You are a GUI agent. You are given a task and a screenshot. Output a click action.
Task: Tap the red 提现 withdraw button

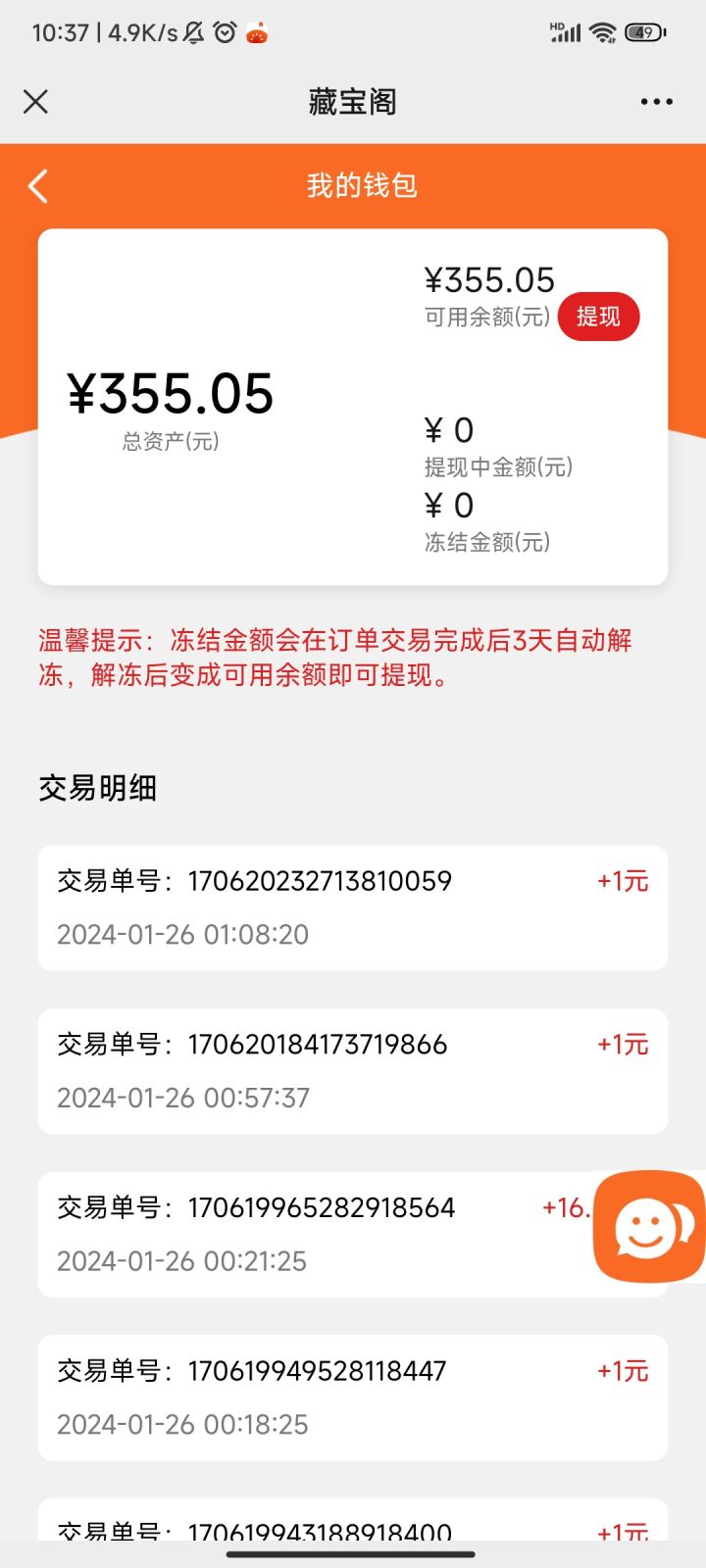click(x=598, y=317)
